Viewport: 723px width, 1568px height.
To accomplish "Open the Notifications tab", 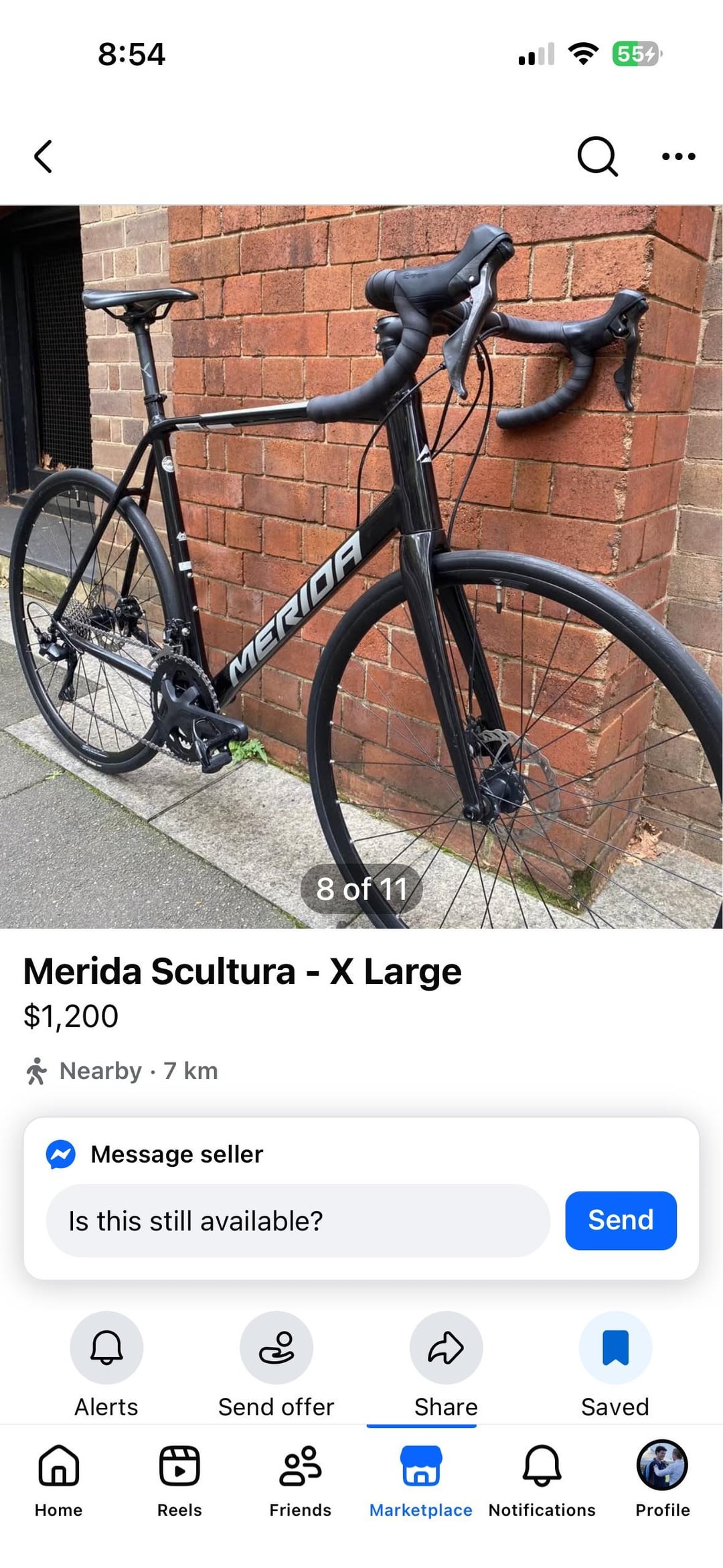I will 542,1480.
